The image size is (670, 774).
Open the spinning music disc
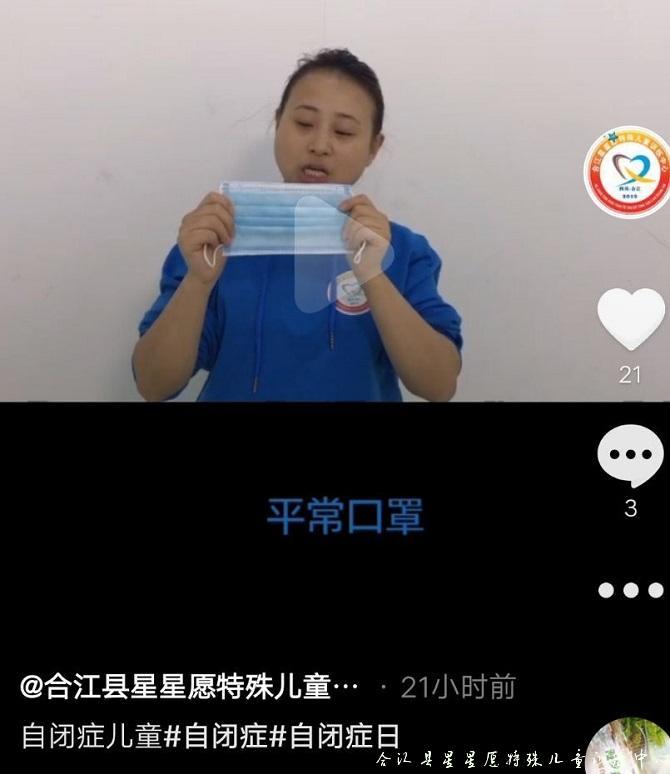point(630,745)
